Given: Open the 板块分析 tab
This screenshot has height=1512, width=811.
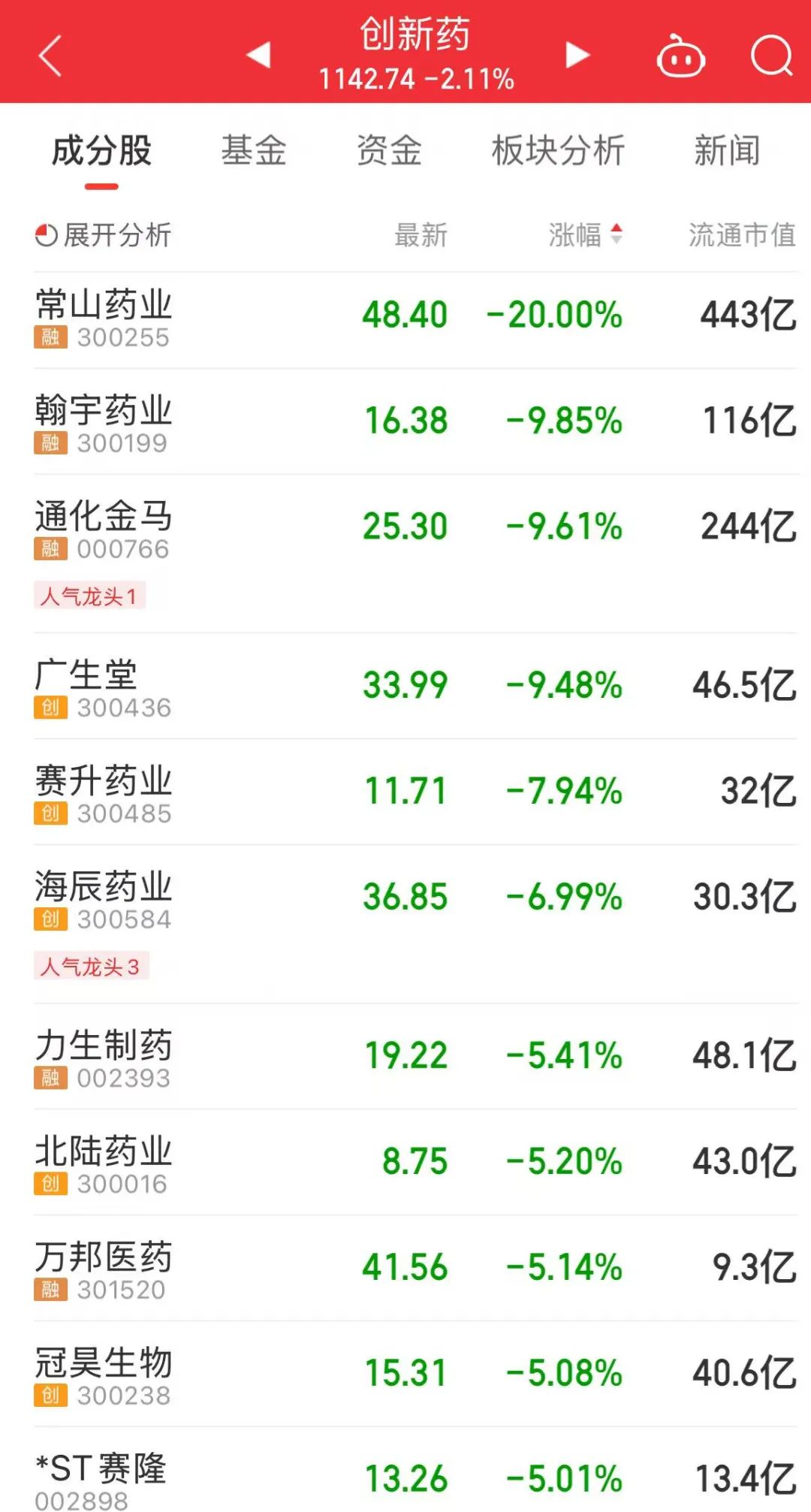Looking at the screenshot, I should click(558, 150).
